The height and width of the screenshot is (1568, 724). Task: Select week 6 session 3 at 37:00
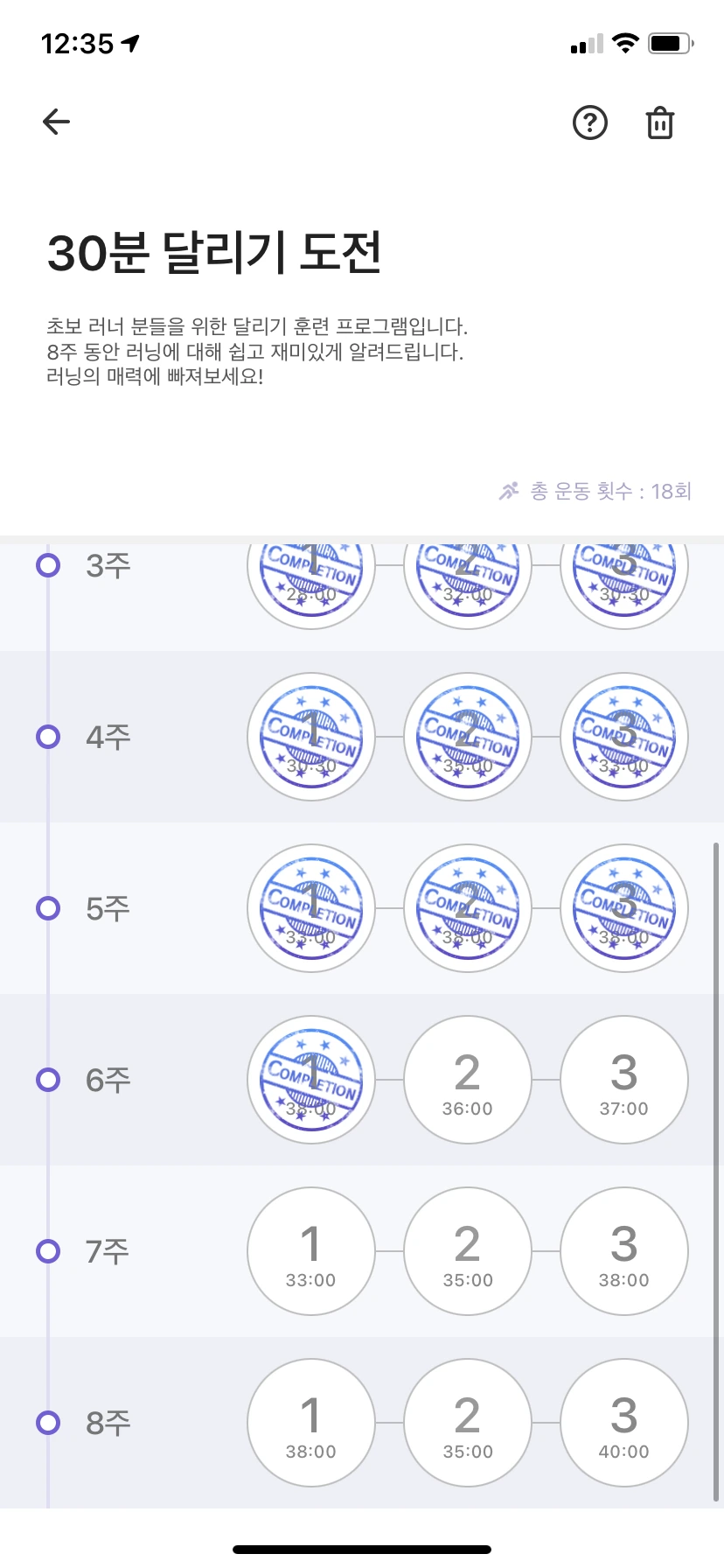pyautogui.click(x=624, y=1080)
